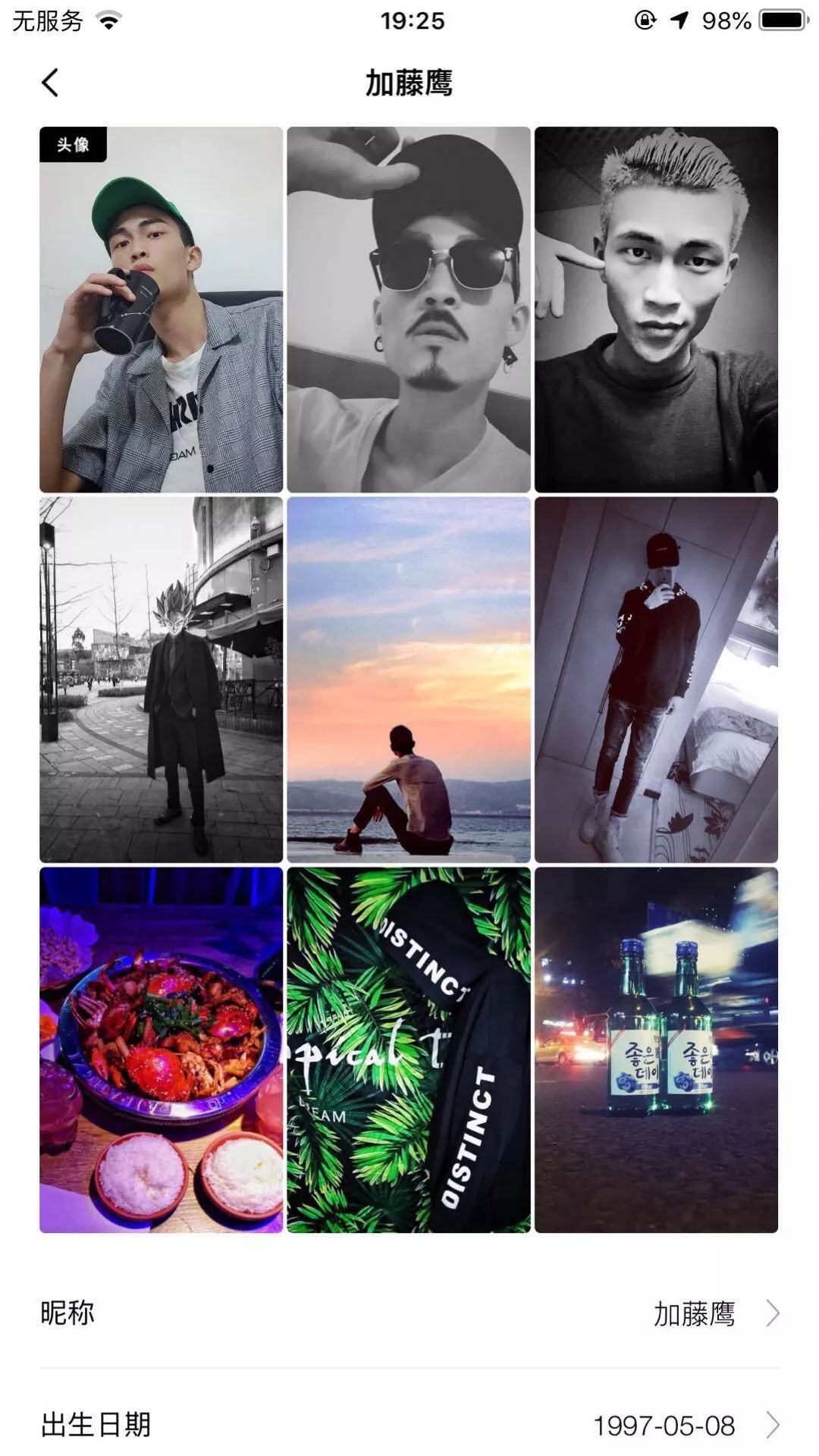This screenshot has width=819, height=1456.
Task: Edit the 昵称 nickname row
Action: pyautogui.click(x=409, y=1313)
